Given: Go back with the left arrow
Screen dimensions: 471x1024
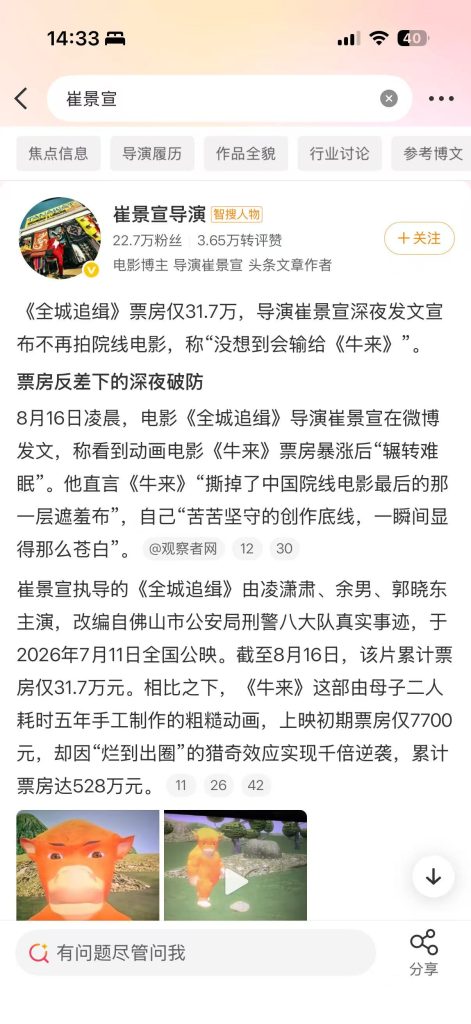Looking at the screenshot, I should click(21, 99).
